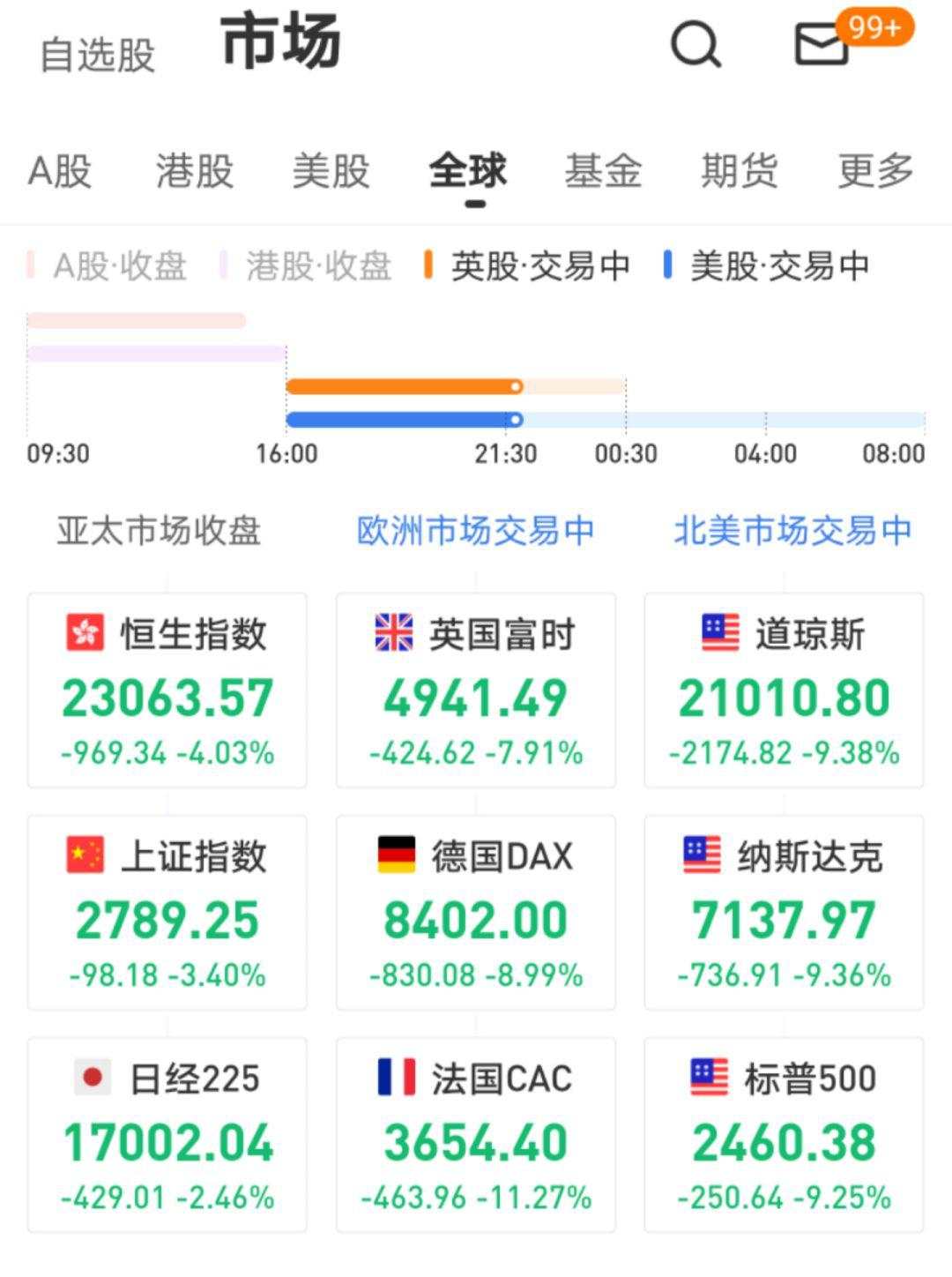The image size is (952, 1277).
Task: Open 北美市场交易中 link
Action: coord(792,530)
